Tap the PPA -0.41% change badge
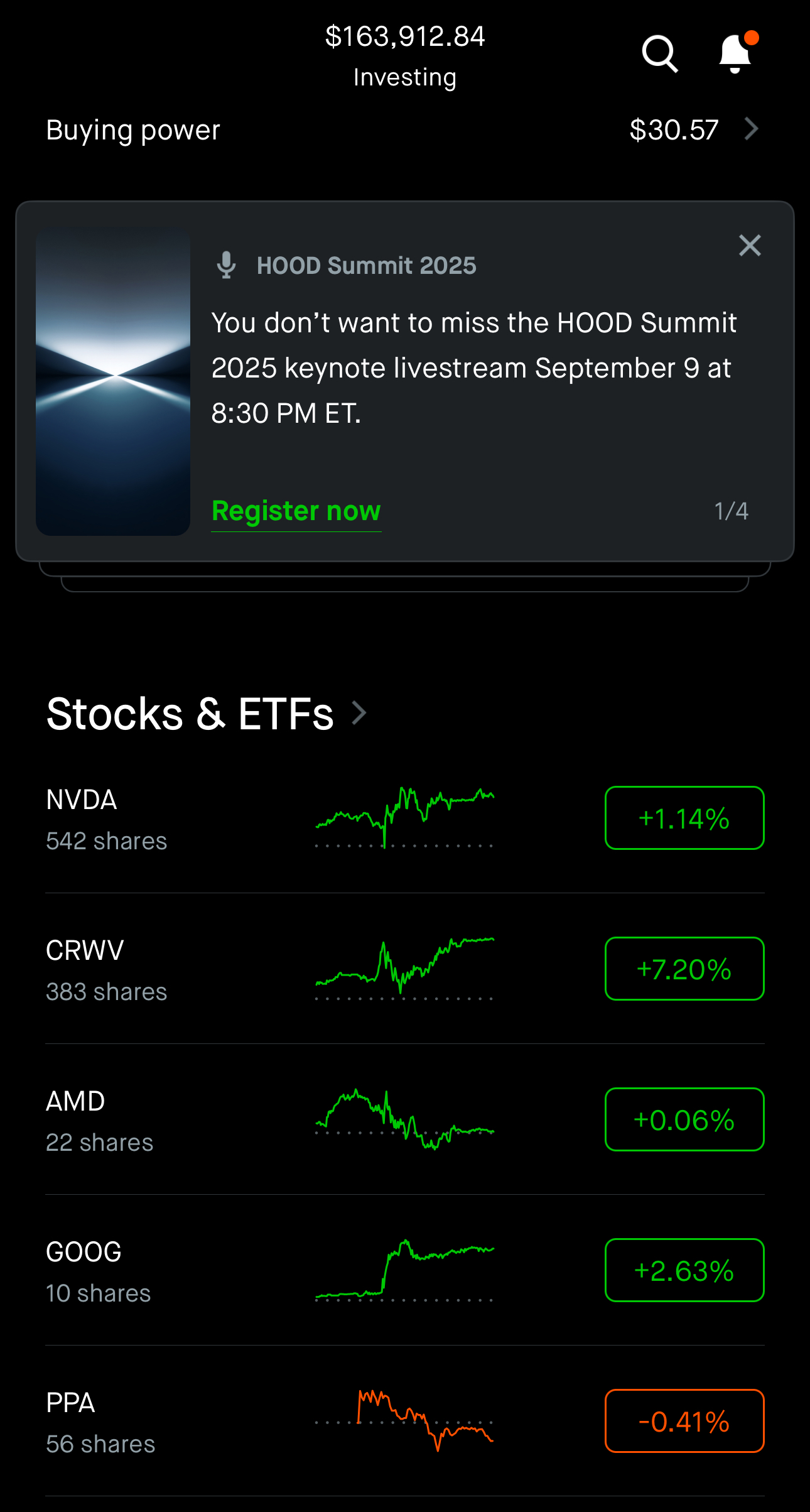 pos(684,1421)
